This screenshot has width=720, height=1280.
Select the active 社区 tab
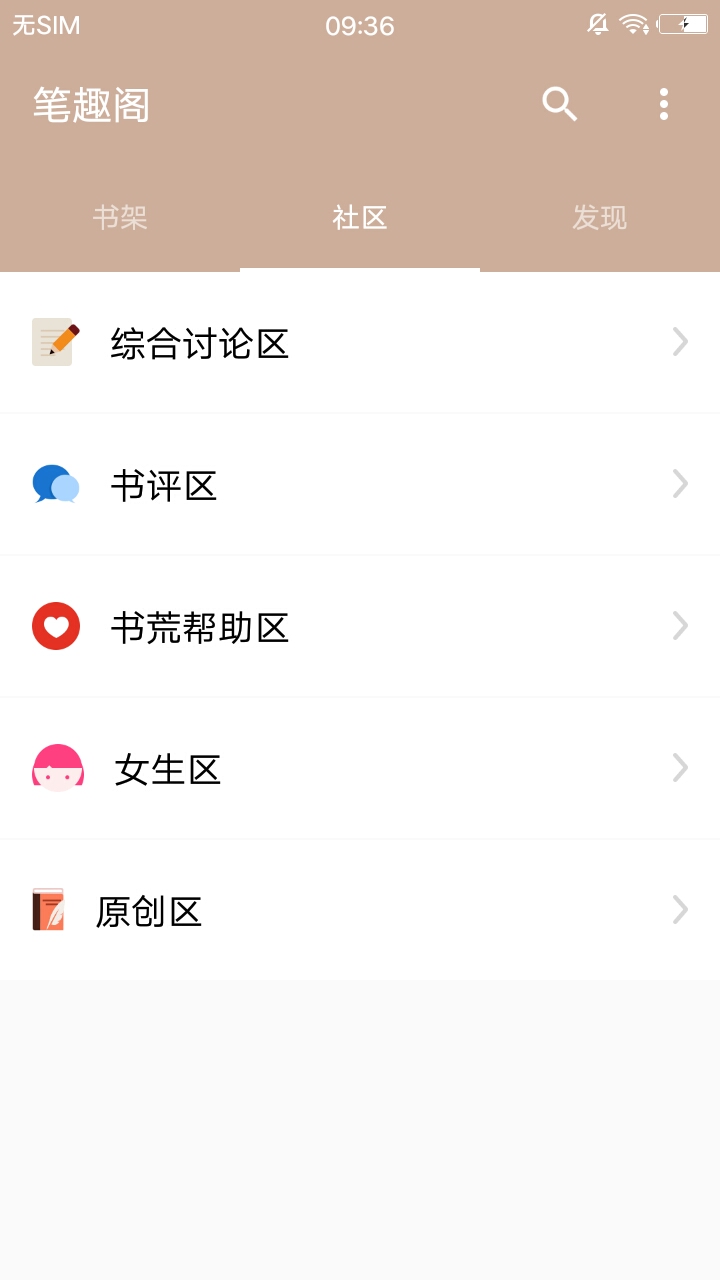tap(360, 218)
